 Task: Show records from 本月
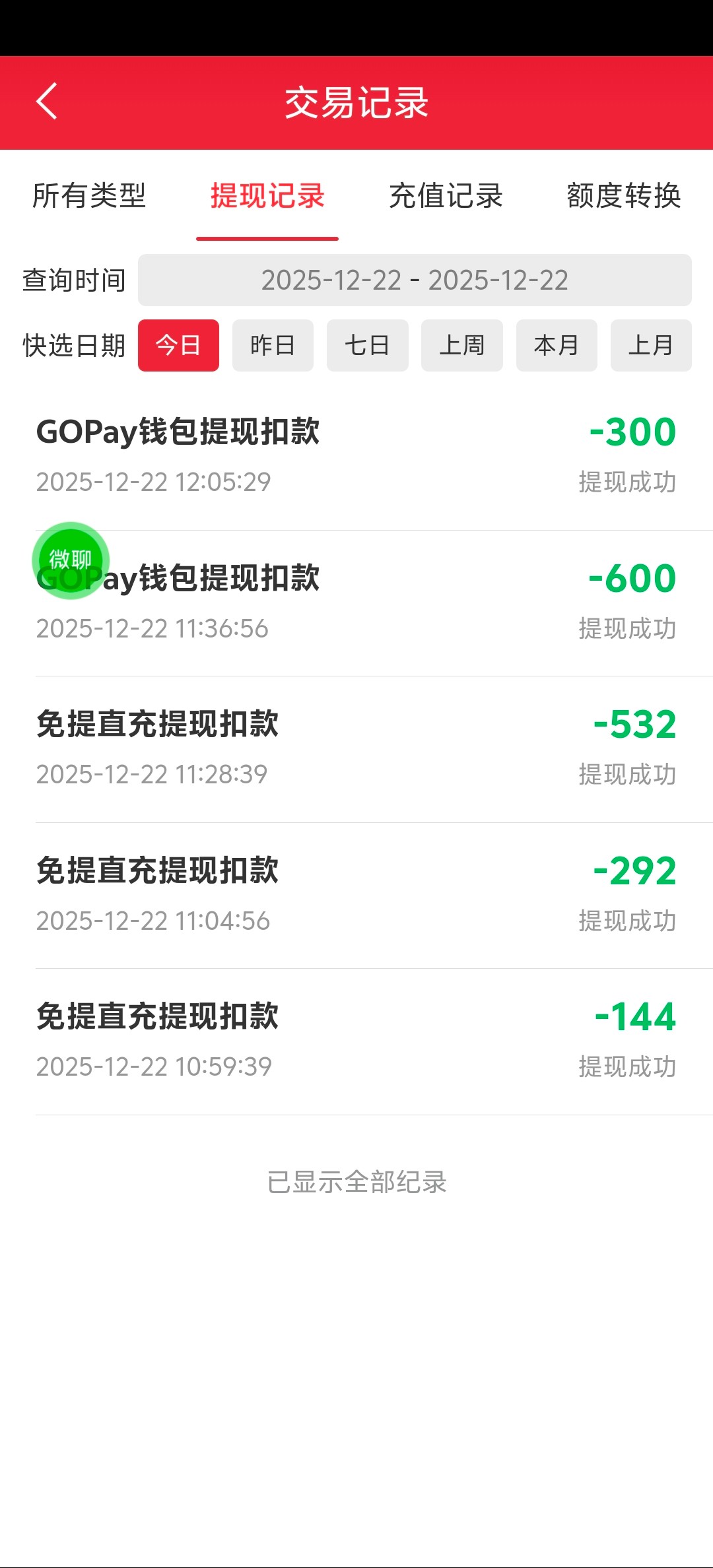click(x=557, y=346)
